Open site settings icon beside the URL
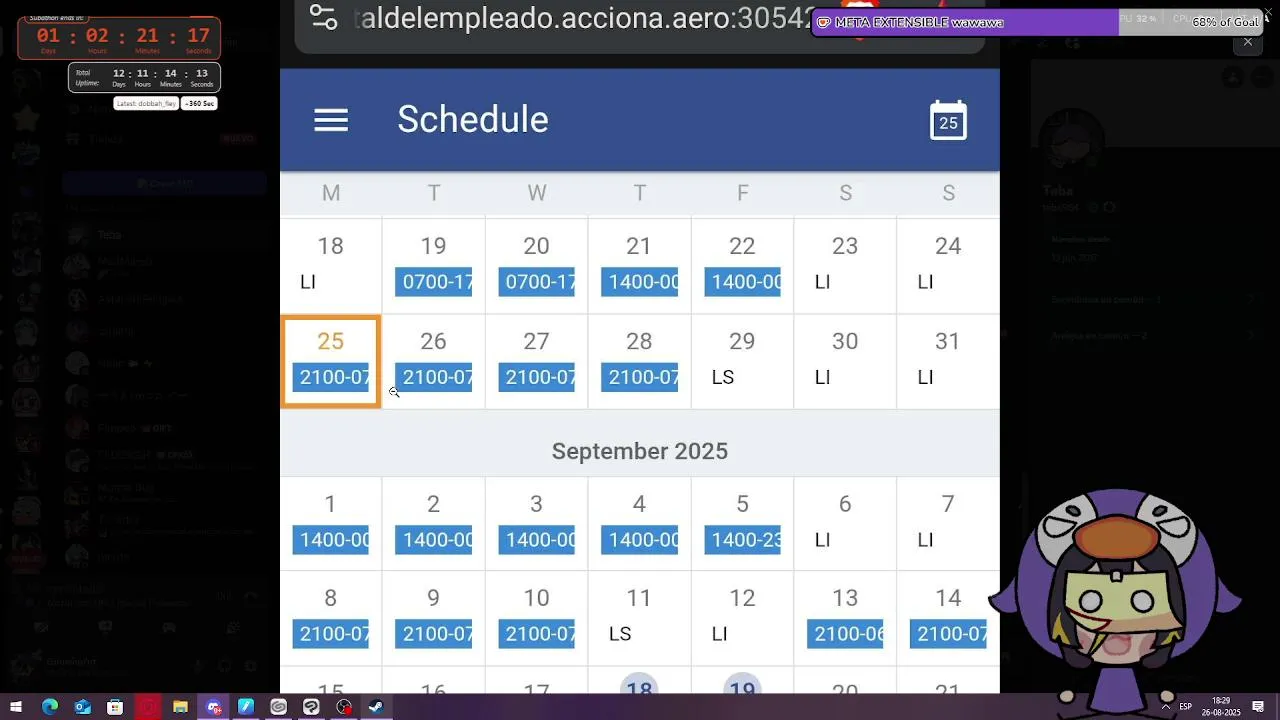 [x=323, y=18]
